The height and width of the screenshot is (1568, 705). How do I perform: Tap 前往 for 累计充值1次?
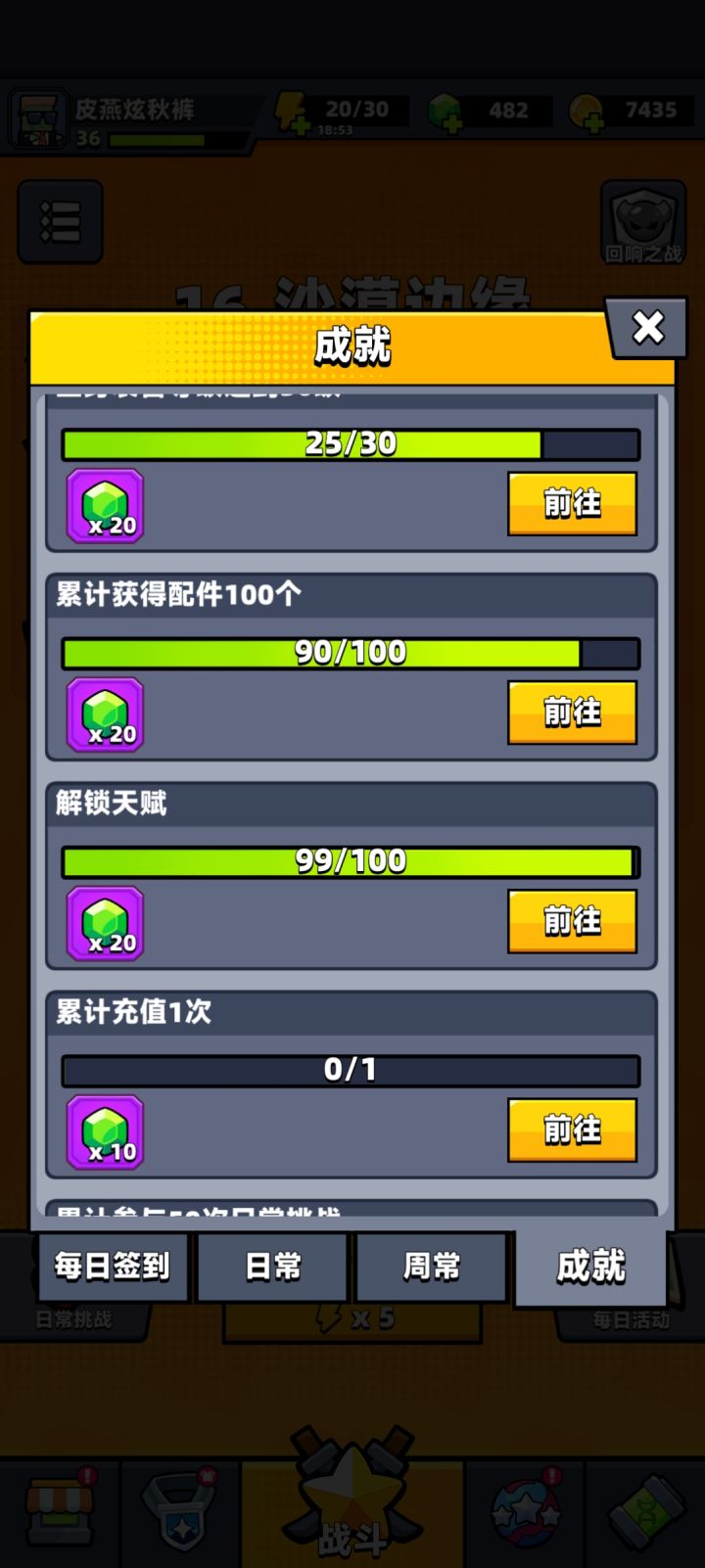pos(572,1130)
